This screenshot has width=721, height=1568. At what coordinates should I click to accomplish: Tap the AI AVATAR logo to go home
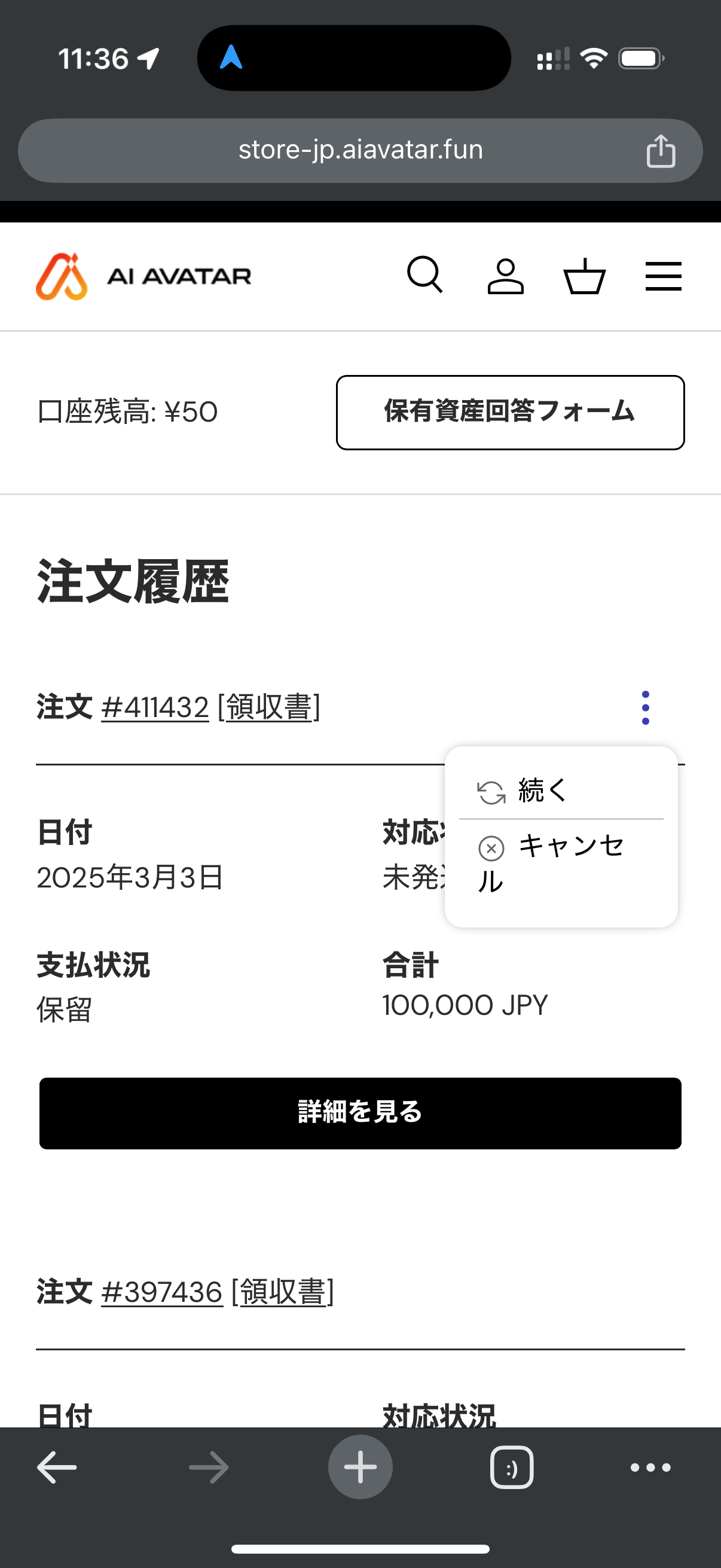[x=143, y=276]
